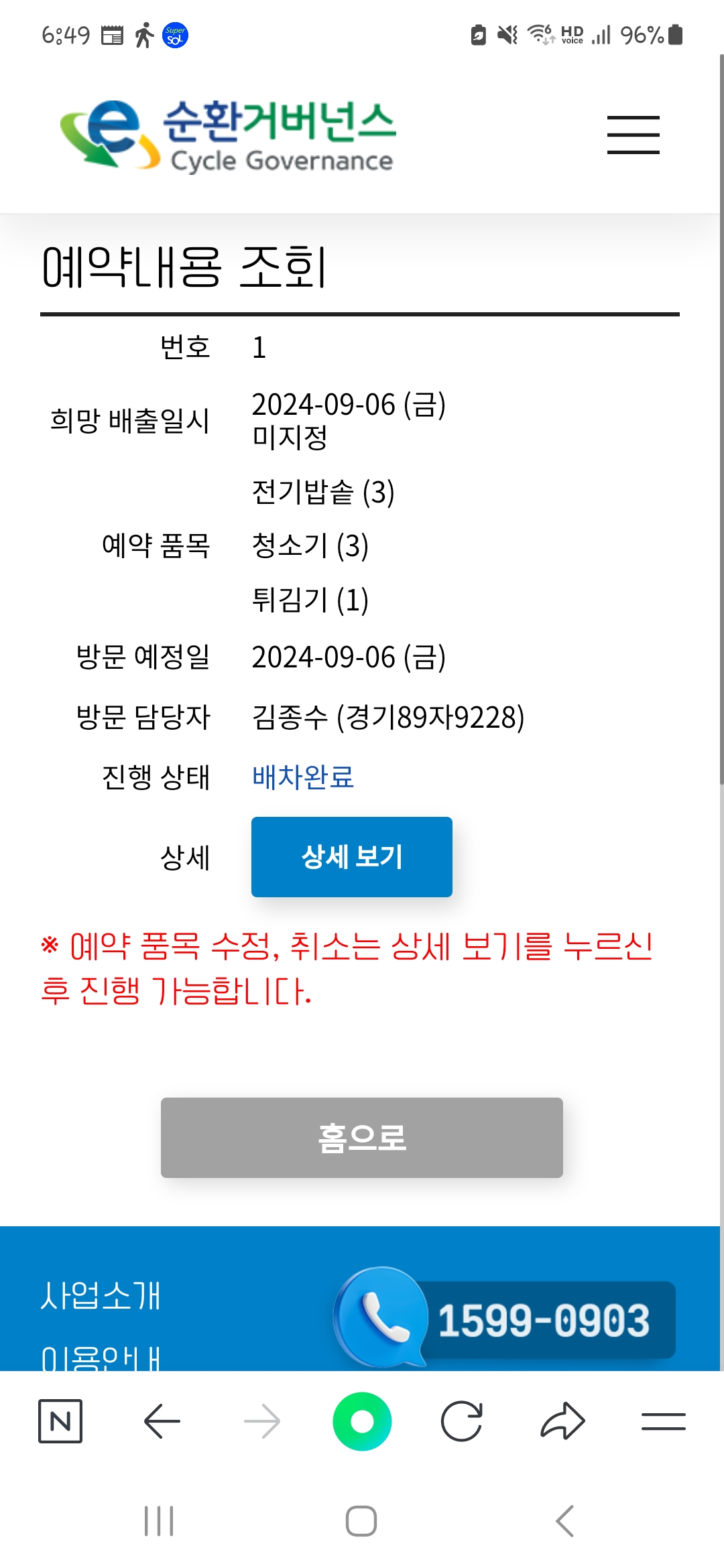Tap the 상세 보기 button

pyautogui.click(x=351, y=856)
